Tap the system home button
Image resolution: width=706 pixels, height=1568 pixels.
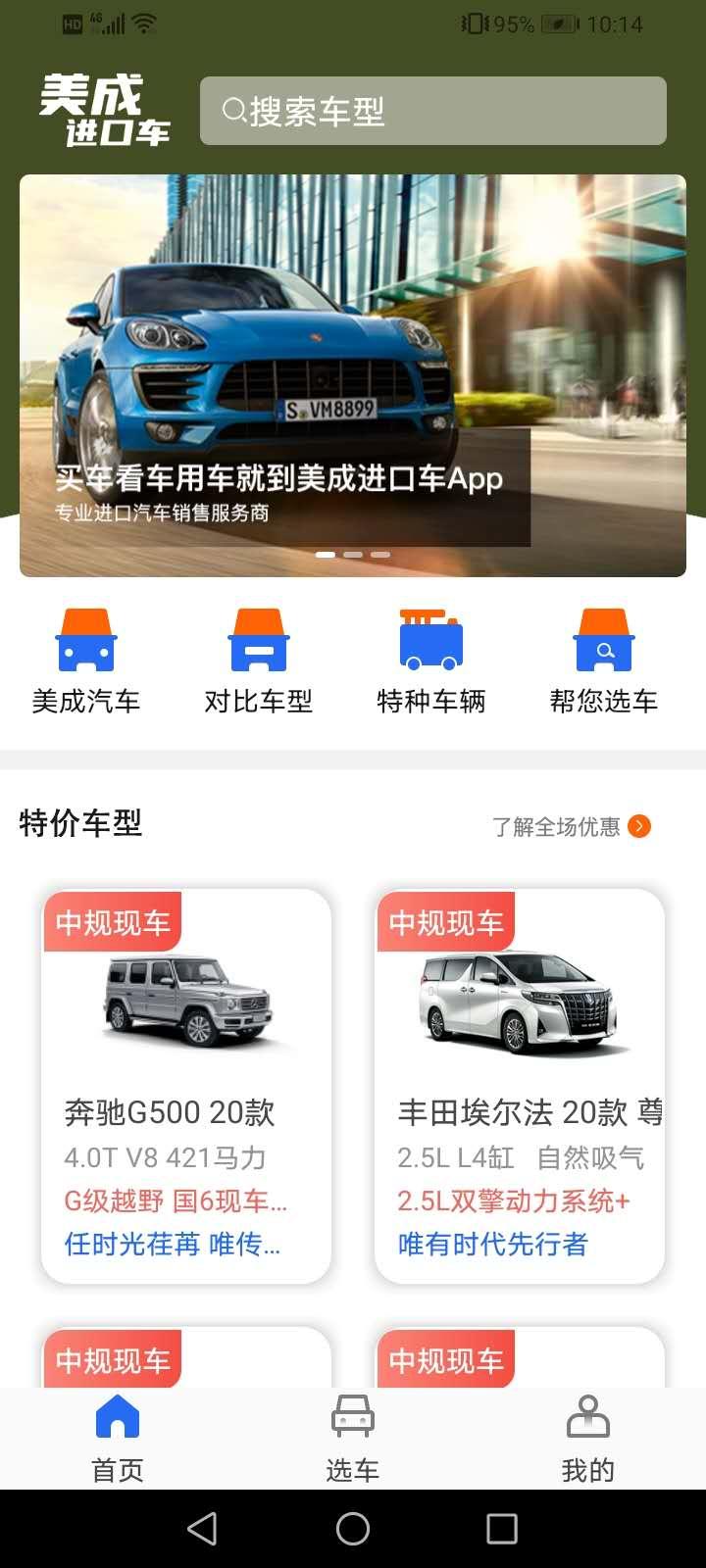click(353, 1528)
